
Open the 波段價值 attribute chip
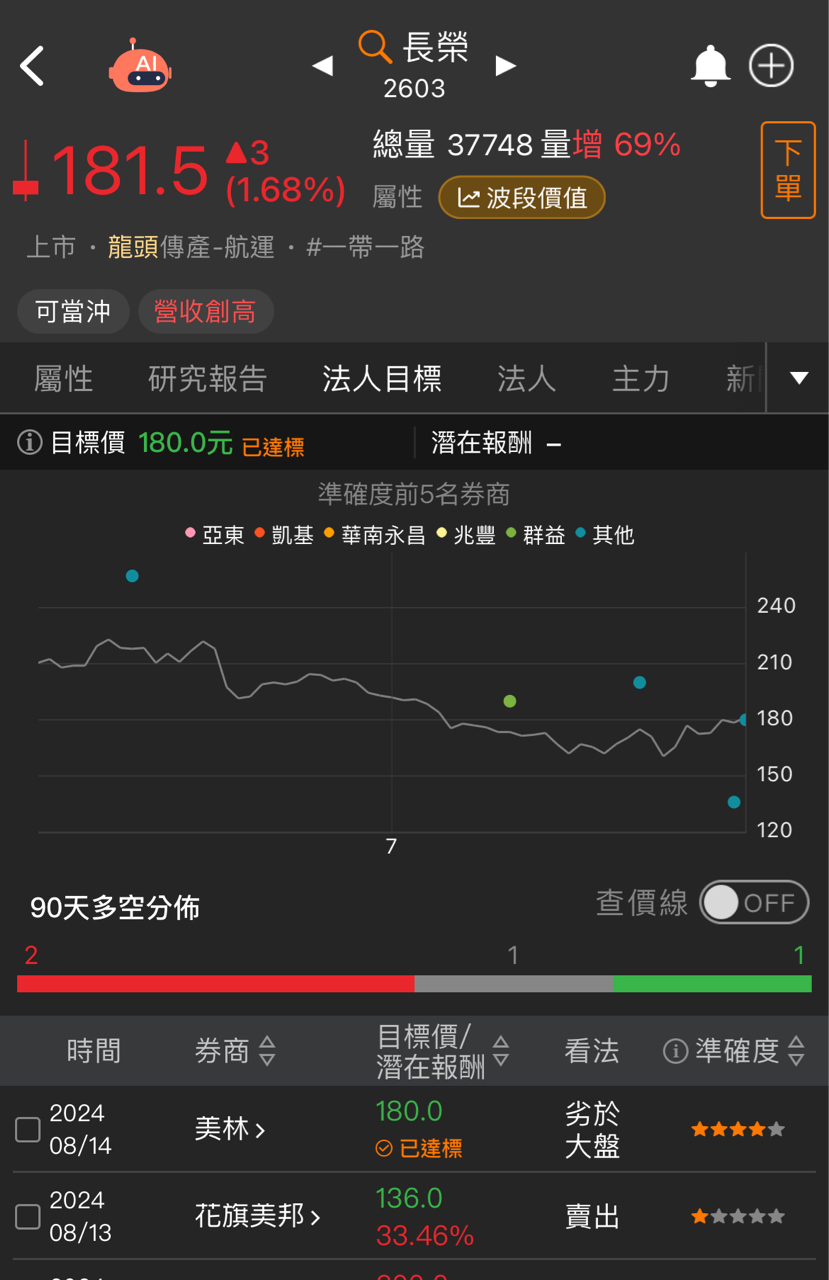coord(522,197)
